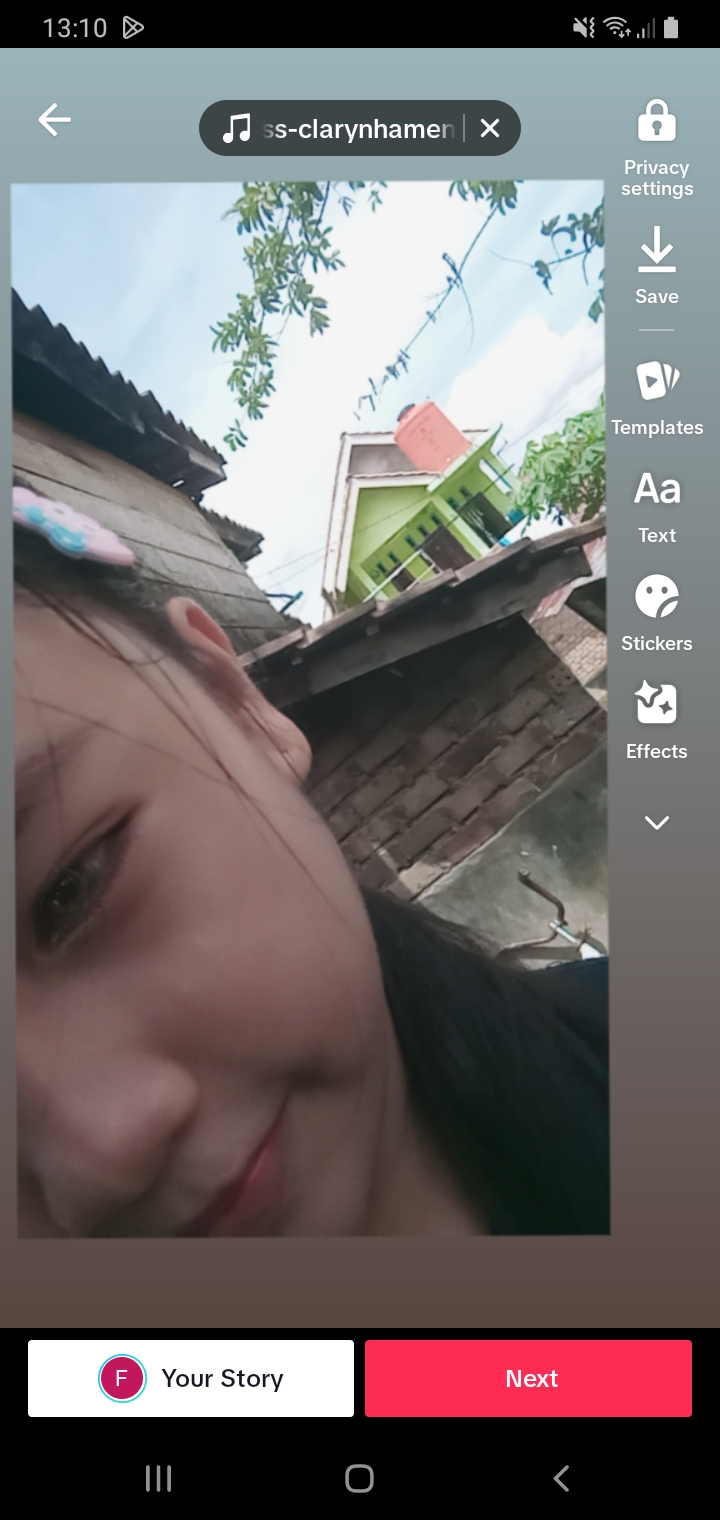Screen dimensions: 720x1520
Task: Go back using the top-left arrow
Action: [55, 120]
